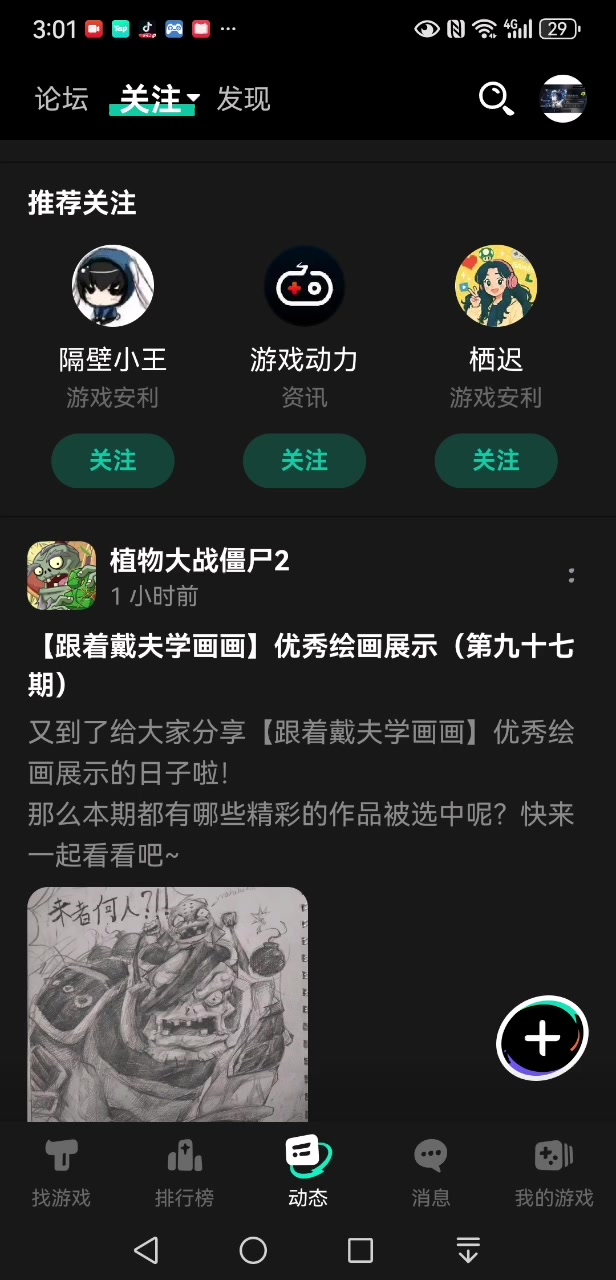Switch to the 我的游戏 tab
This screenshot has width=616, height=1280.
coord(554,1173)
